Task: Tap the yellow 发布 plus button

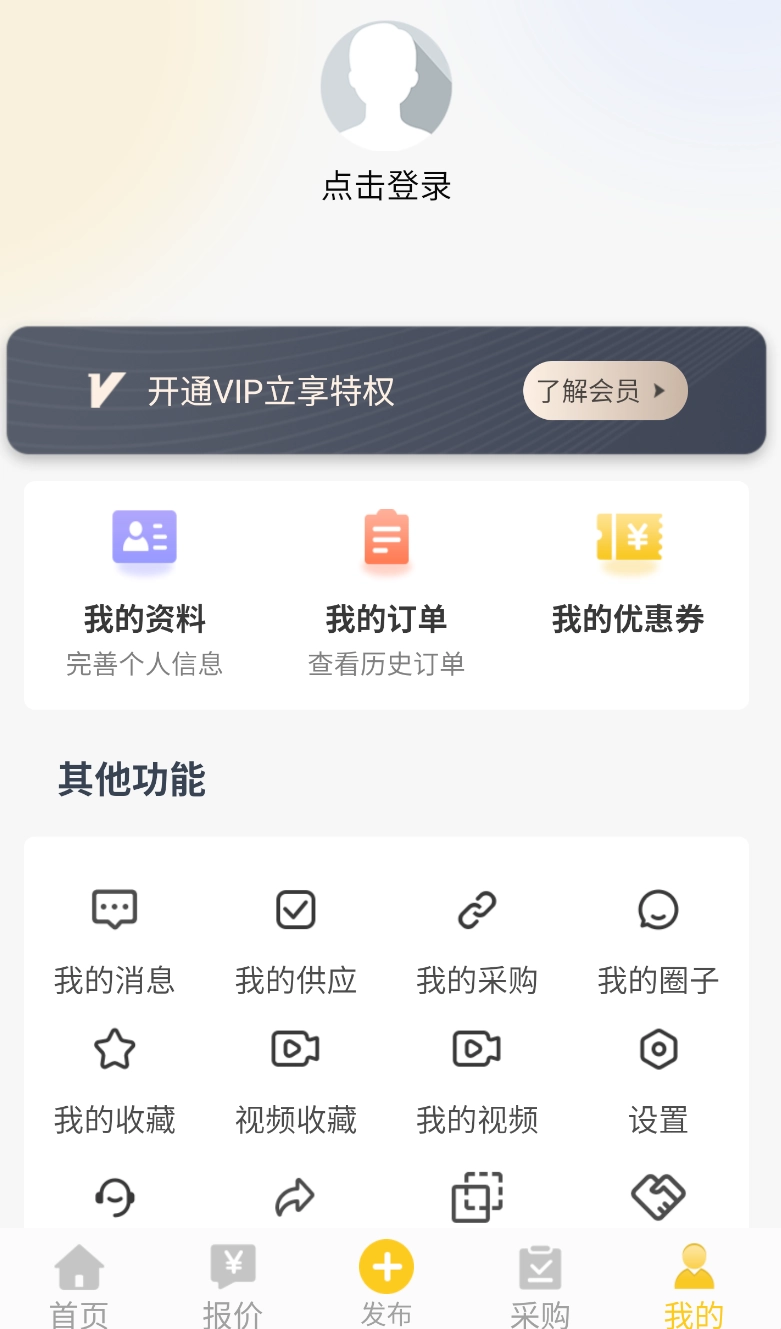Action: (386, 1265)
